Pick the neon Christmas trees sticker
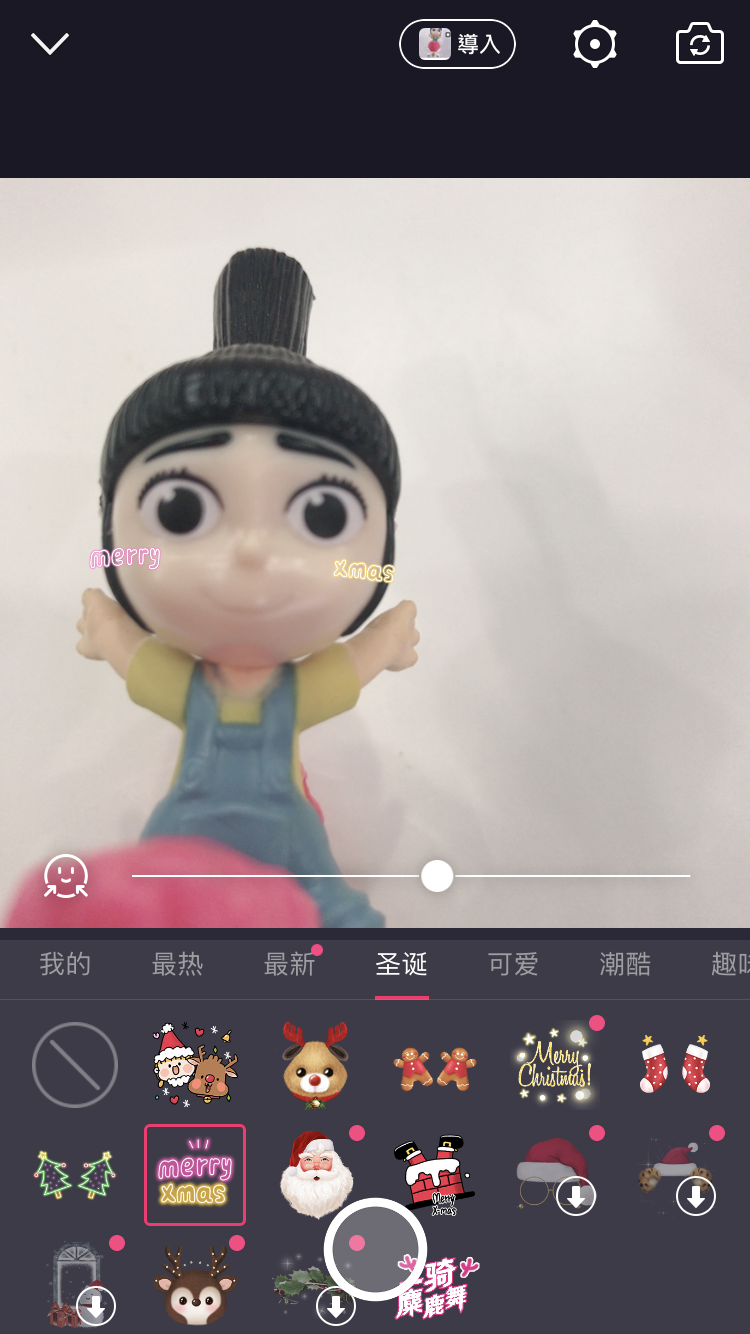This screenshot has height=1334, width=750. [x=75, y=1175]
